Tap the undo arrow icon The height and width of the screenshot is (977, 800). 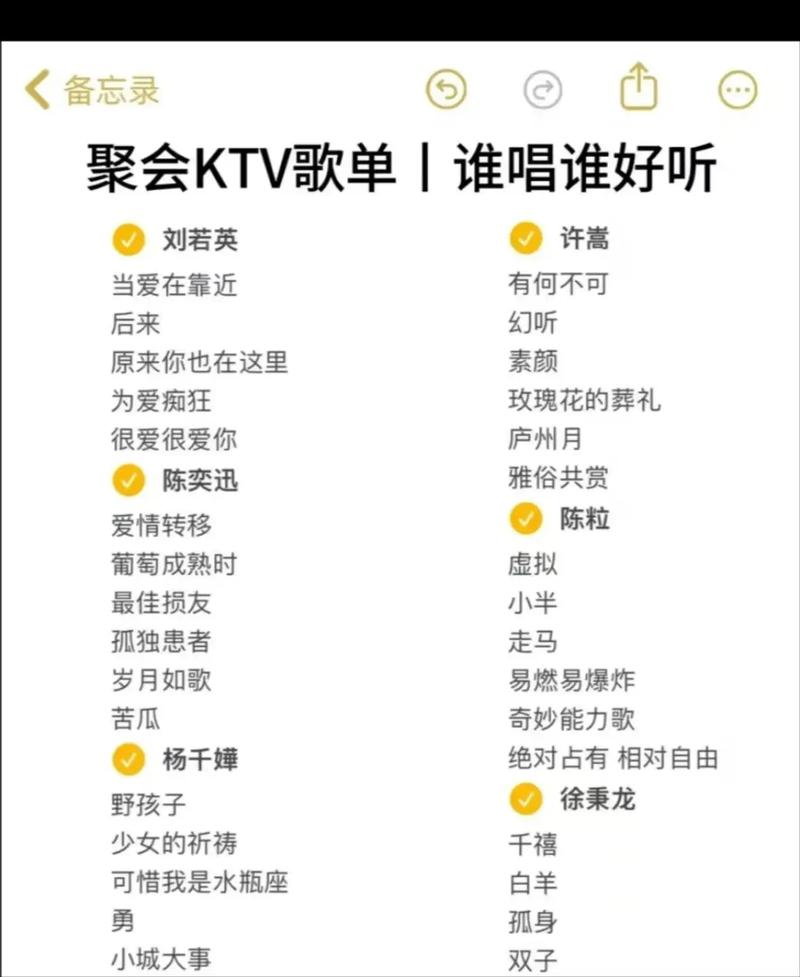pos(446,89)
